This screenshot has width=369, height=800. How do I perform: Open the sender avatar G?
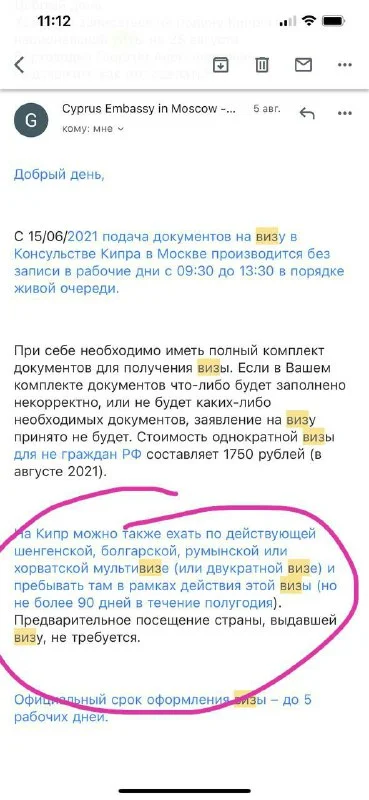coord(31,120)
